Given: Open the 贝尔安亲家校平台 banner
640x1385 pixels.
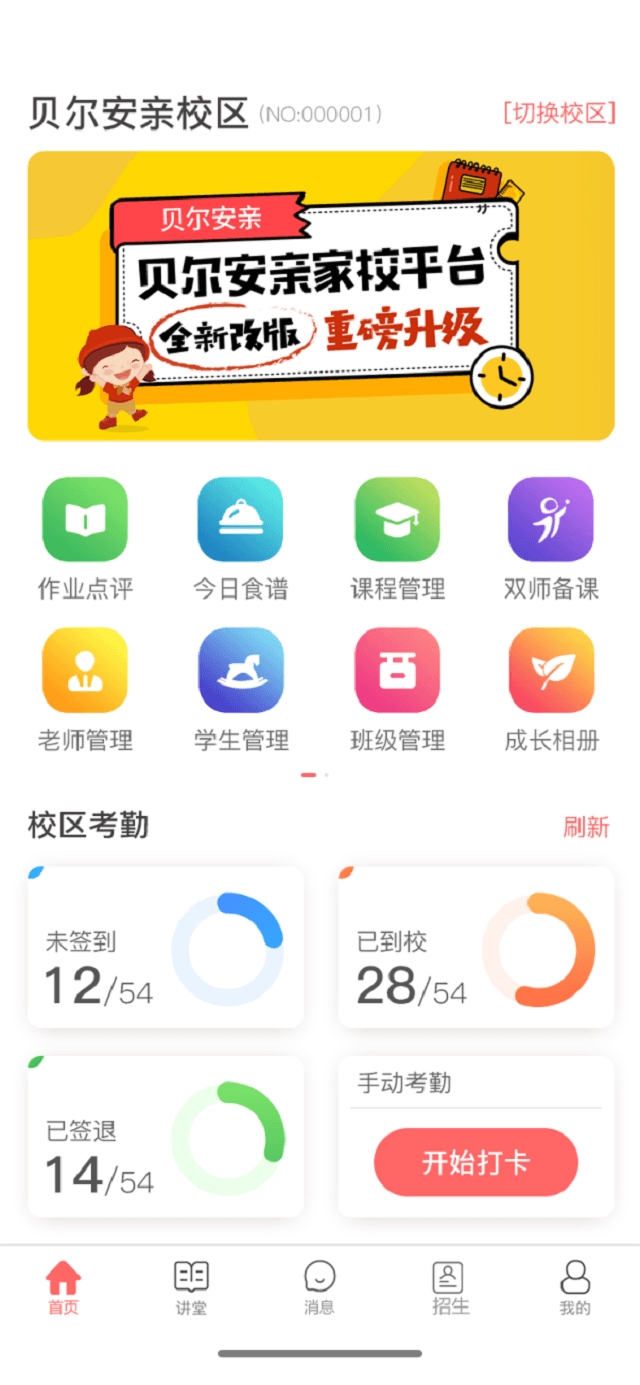Looking at the screenshot, I should point(320,296).
